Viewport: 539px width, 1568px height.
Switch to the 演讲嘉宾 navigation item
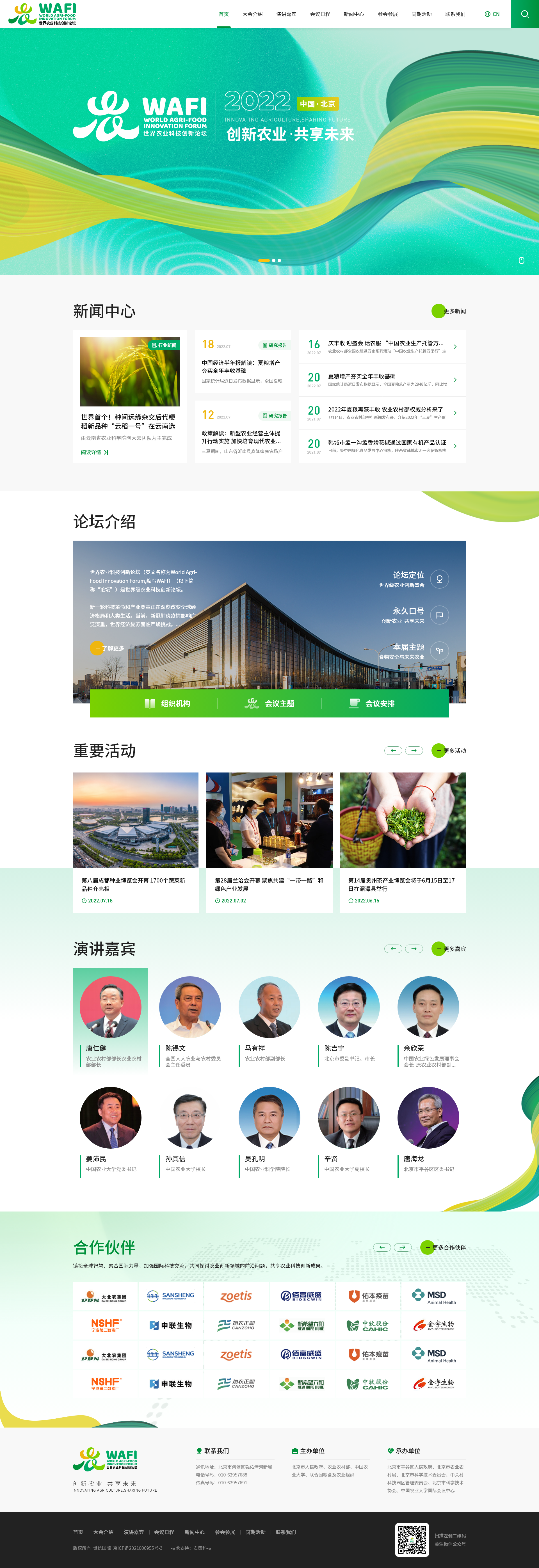coord(286,14)
